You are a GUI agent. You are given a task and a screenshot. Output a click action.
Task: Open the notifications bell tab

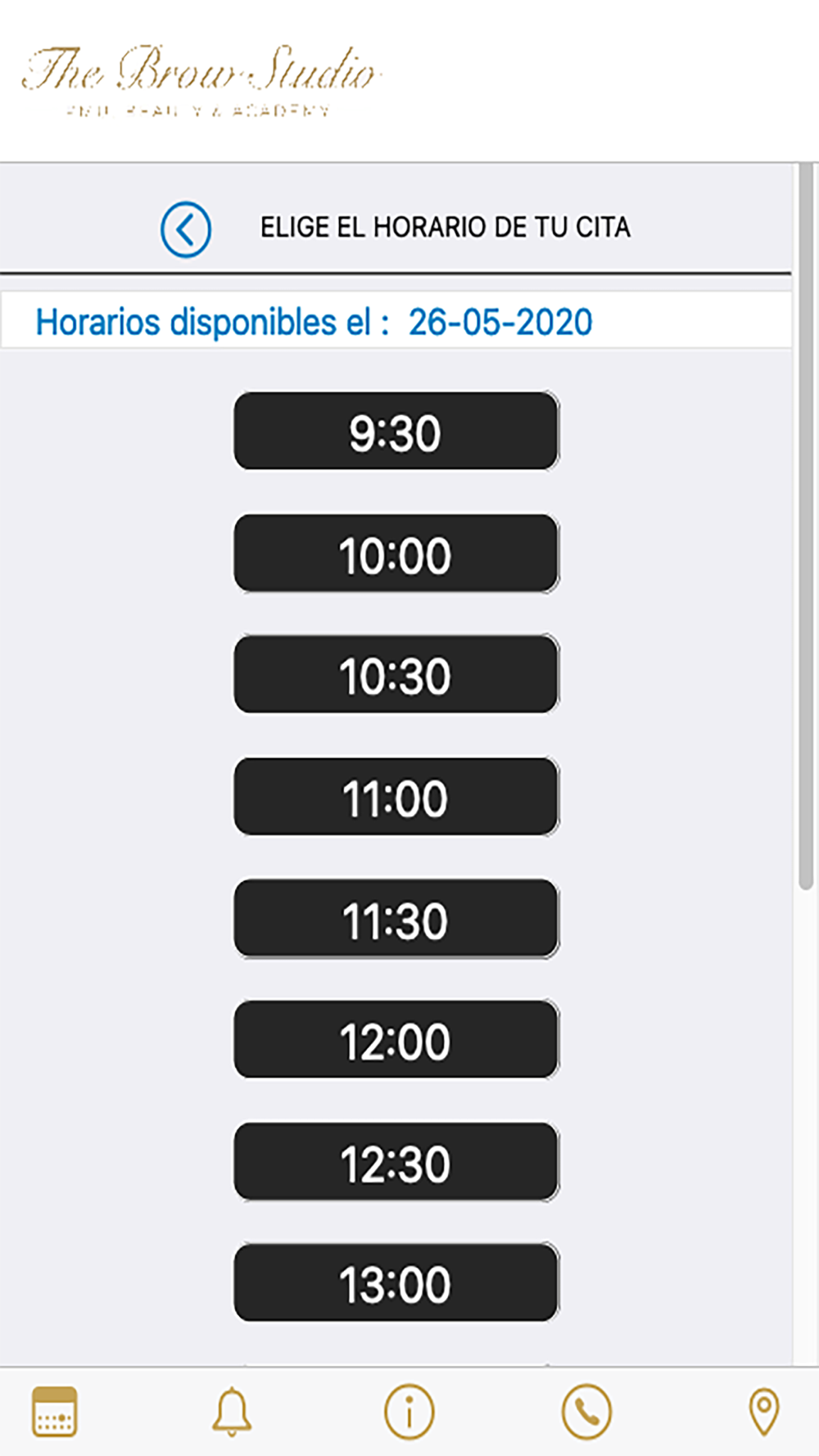[x=232, y=1412]
